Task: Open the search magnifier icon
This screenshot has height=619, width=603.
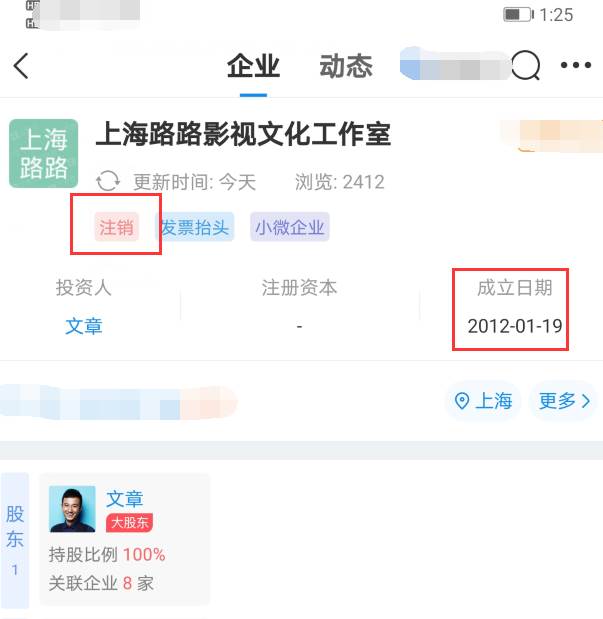Action: coord(525,66)
